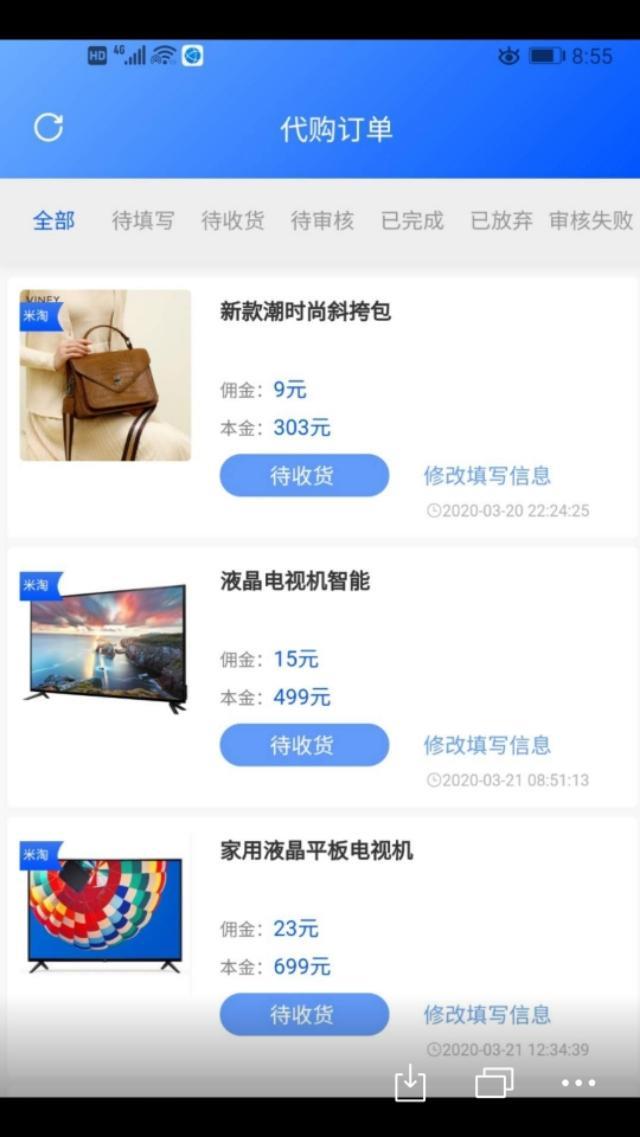The height and width of the screenshot is (1137, 640).
Task: Switch to the 待填写 tab
Action: pyautogui.click(x=143, y=221)
